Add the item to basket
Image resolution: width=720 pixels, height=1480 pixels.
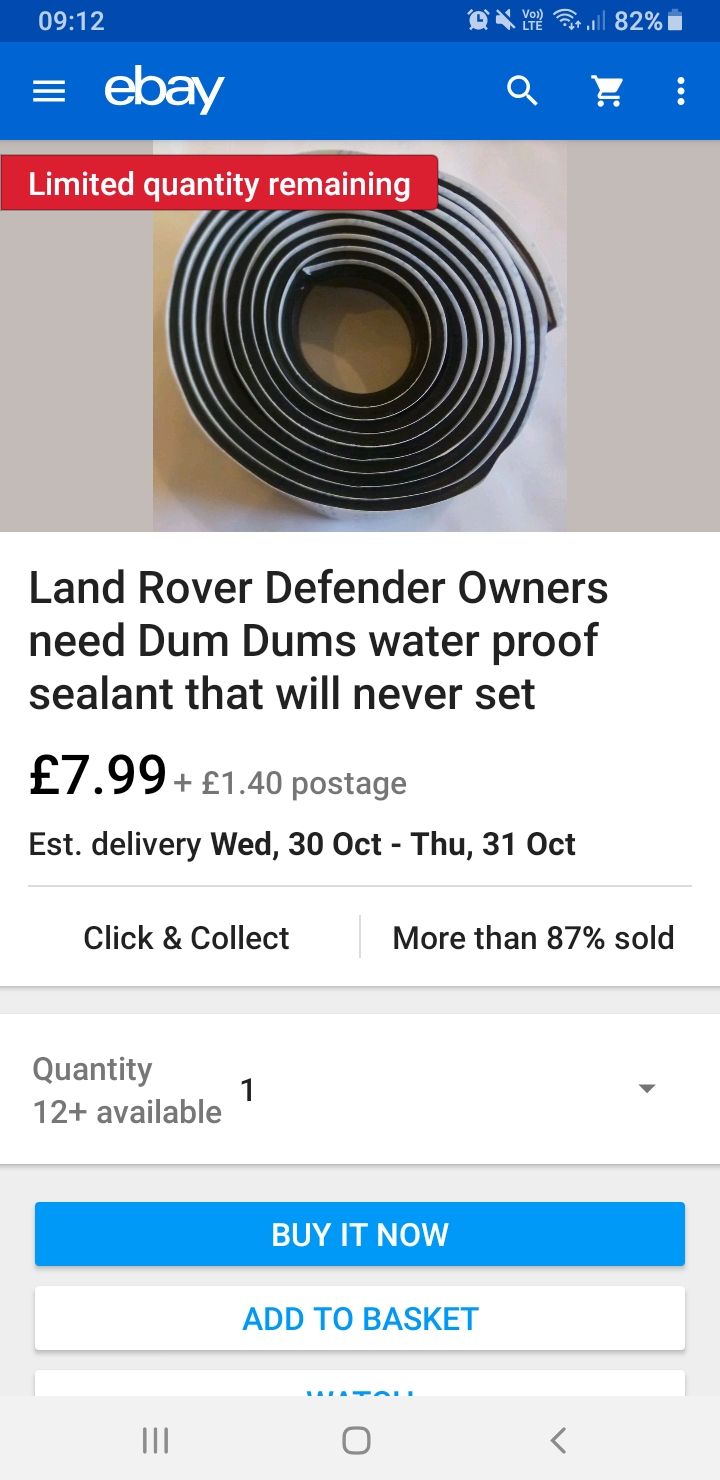360,1318
